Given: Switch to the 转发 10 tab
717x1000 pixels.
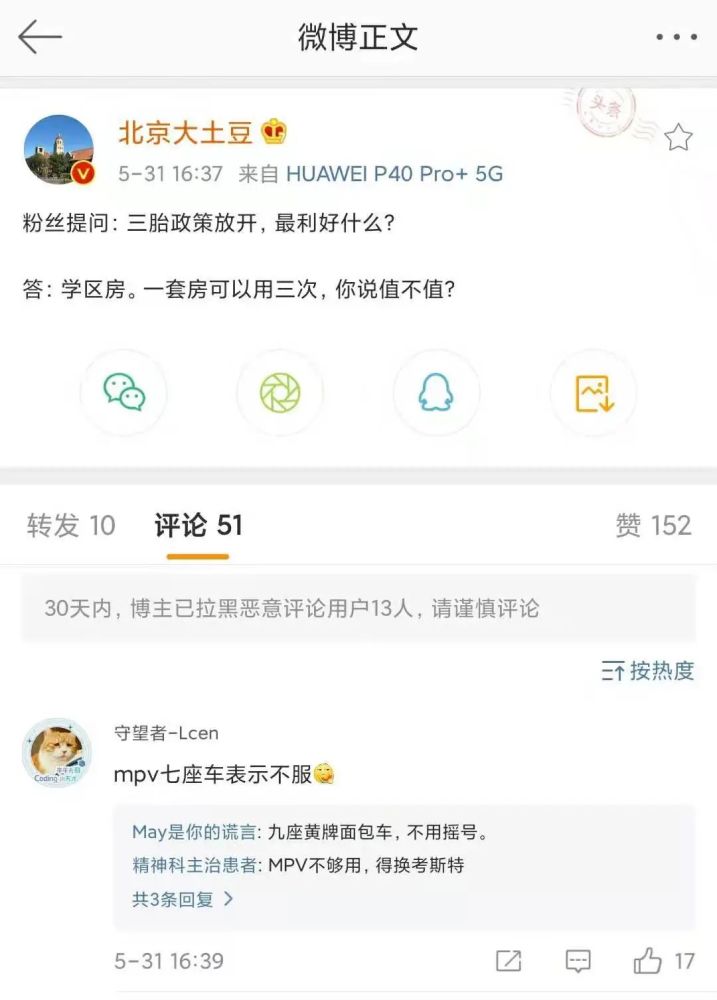Looking at the screenshot, I should pyautogui.click(x=71, y=525).
